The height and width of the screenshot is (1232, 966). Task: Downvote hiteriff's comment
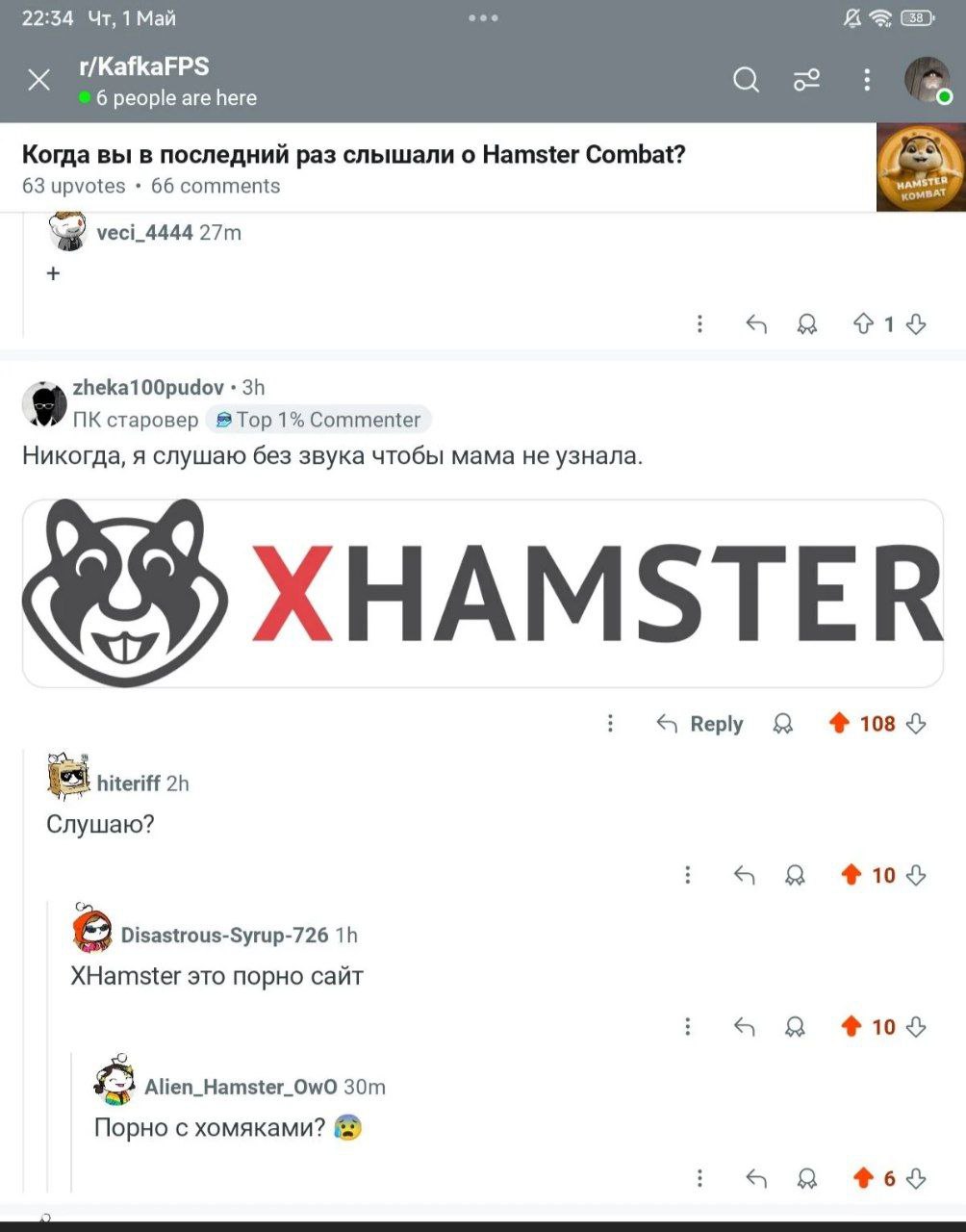click(x=917, y=875)
